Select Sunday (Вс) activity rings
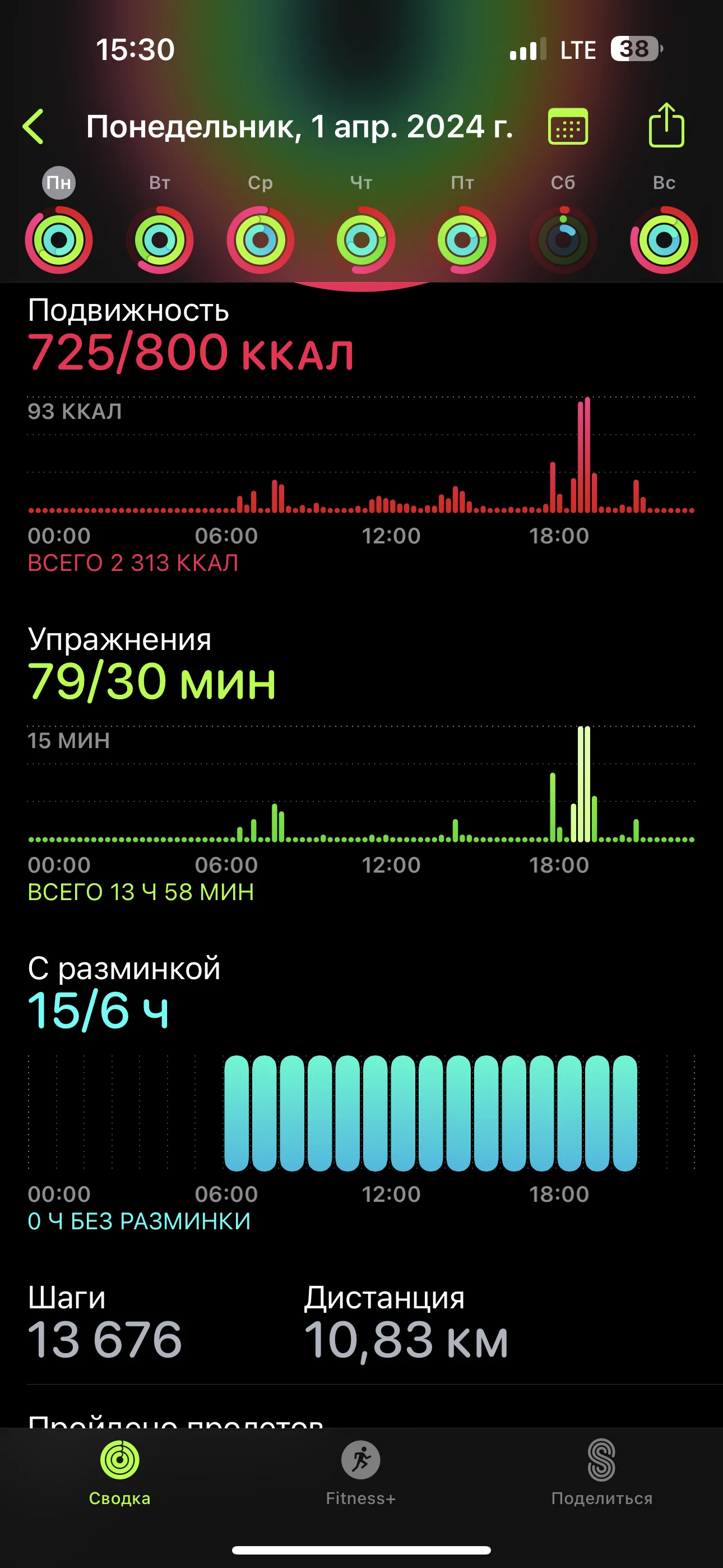Image resolution: width=723 pixels, height=1568 pixels. click(664, 239)
